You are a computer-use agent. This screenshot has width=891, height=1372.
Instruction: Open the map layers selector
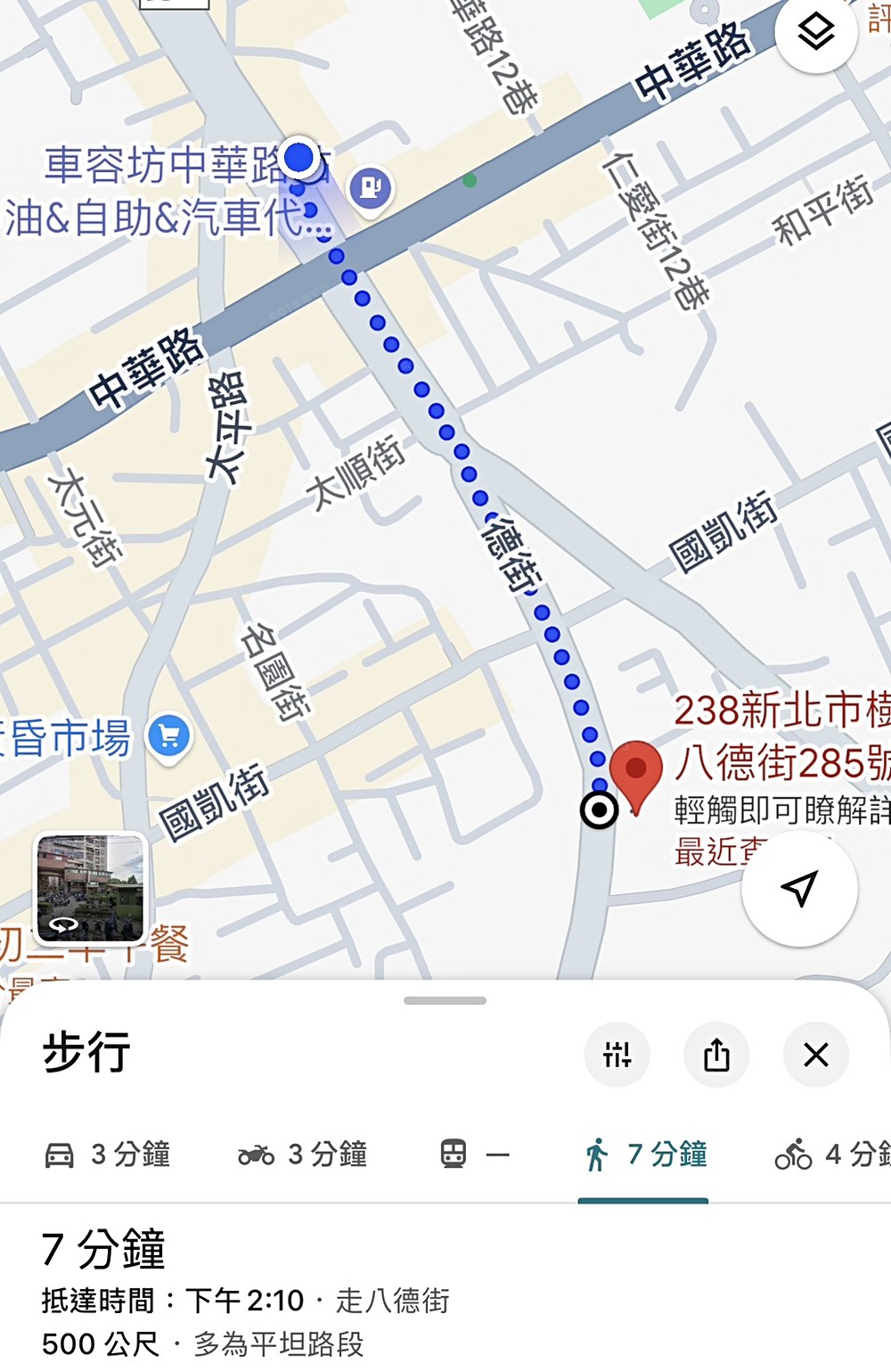tap(815, 33)
